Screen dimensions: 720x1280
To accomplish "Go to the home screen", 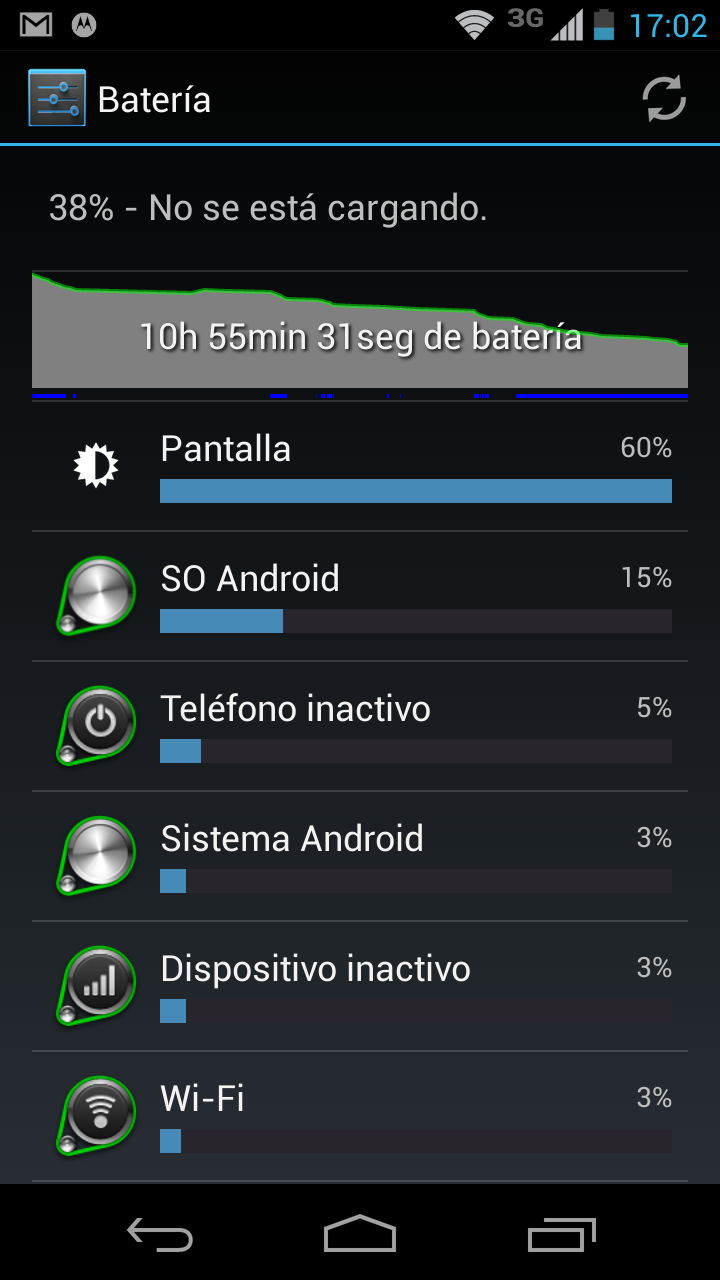I will tap(360, 1234).
